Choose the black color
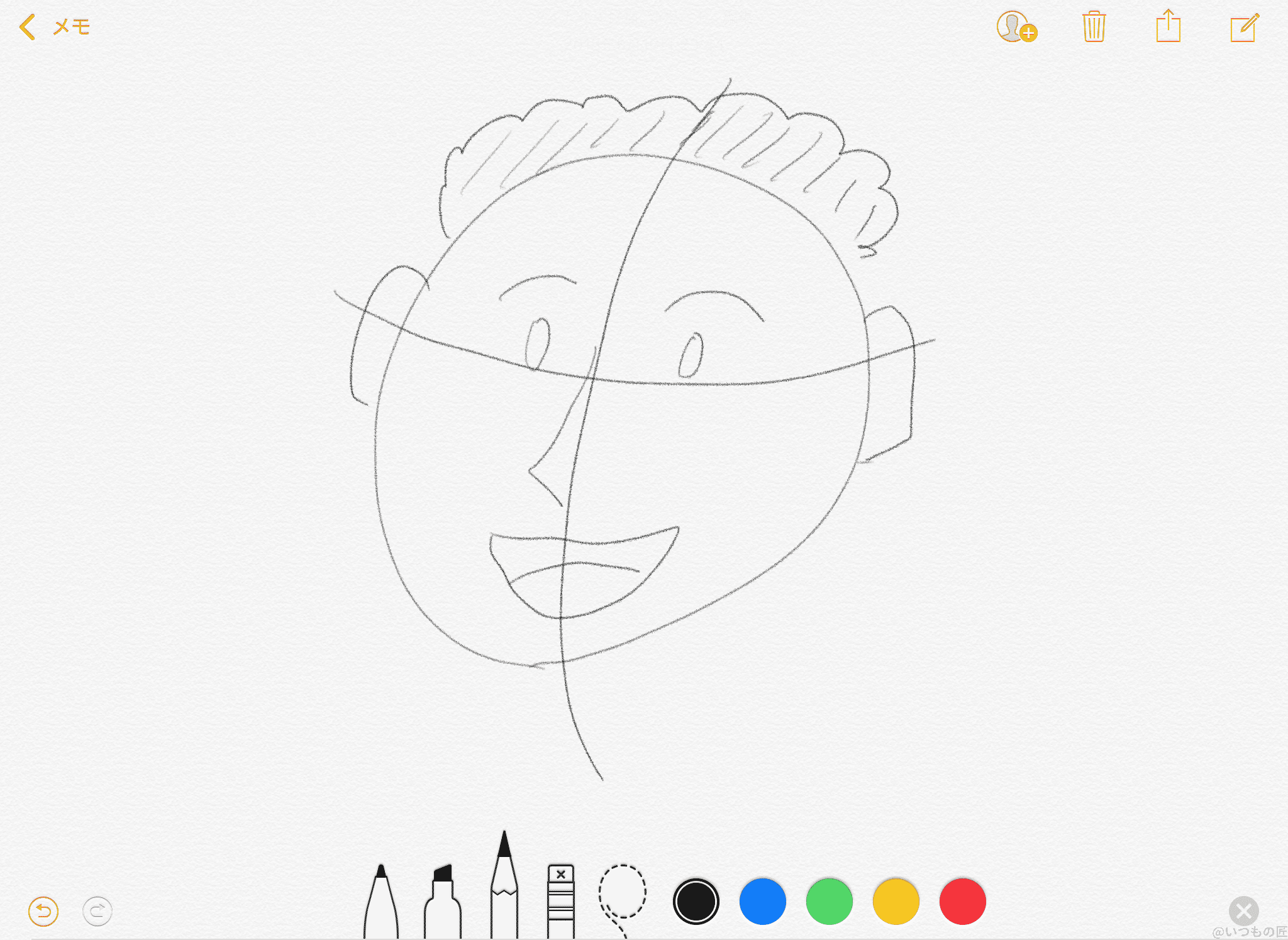This screenshot has width=1288, height=940. coord(696,901)
